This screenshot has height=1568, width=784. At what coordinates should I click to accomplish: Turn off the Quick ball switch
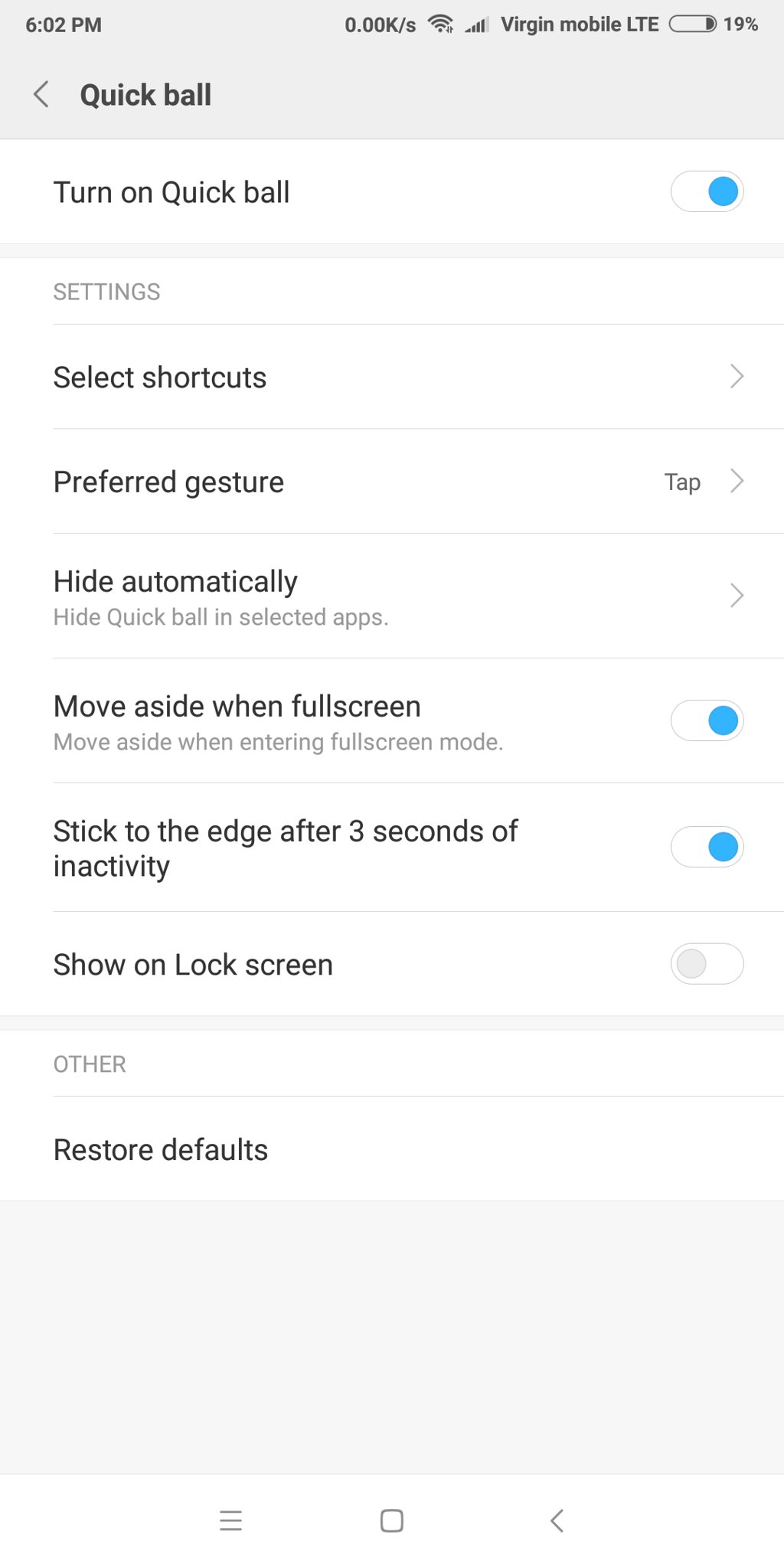click(x=707, y=191)
